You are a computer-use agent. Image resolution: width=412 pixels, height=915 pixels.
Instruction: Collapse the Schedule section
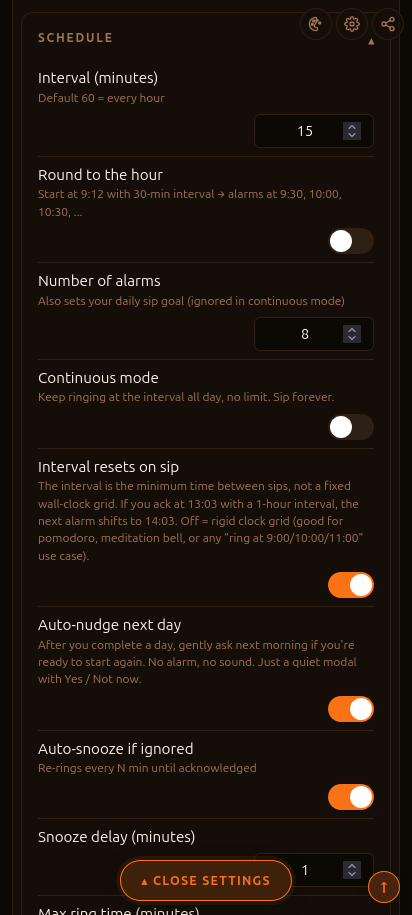(371, 42)
